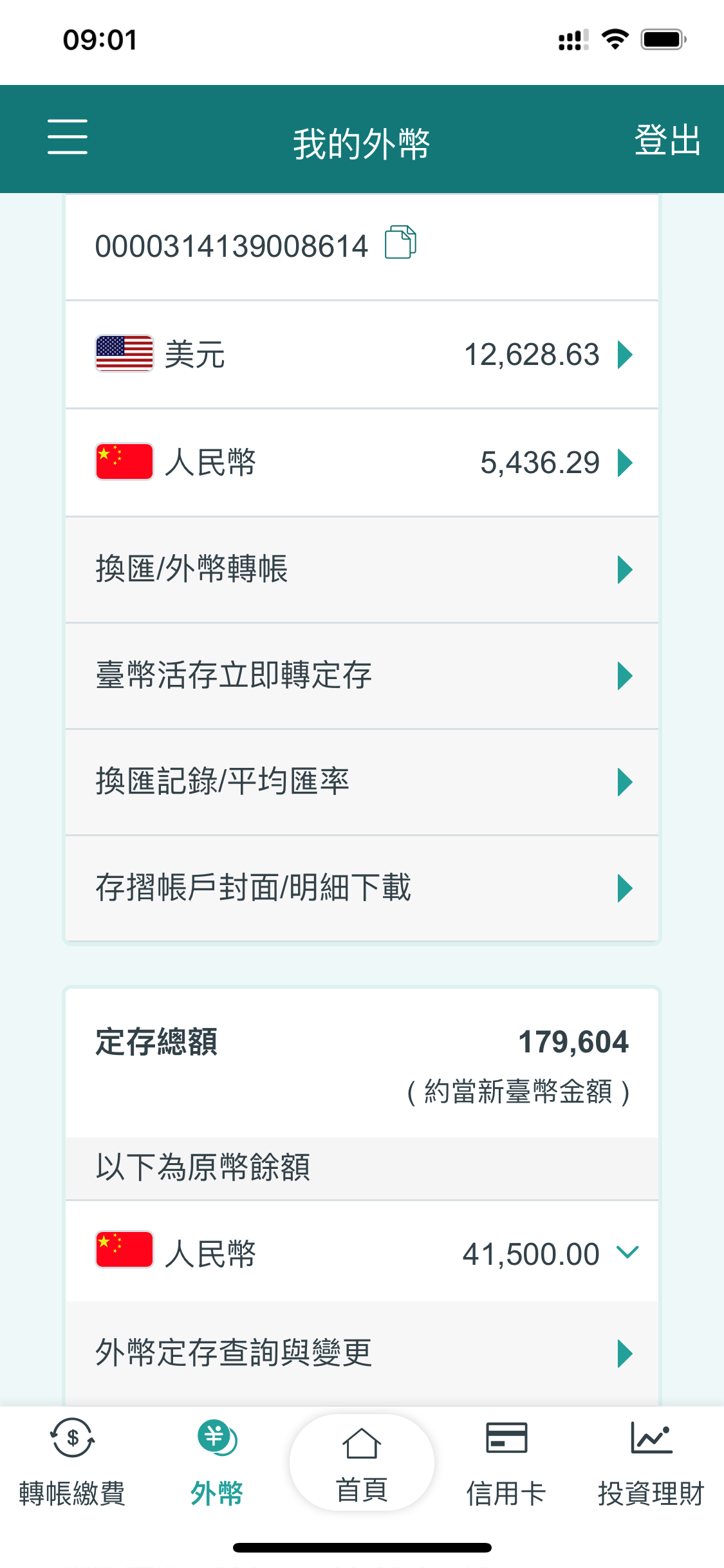724x1568 pixels.
Task: Select 臺幣活存立即轉定存
Action: tap(362, 676)
